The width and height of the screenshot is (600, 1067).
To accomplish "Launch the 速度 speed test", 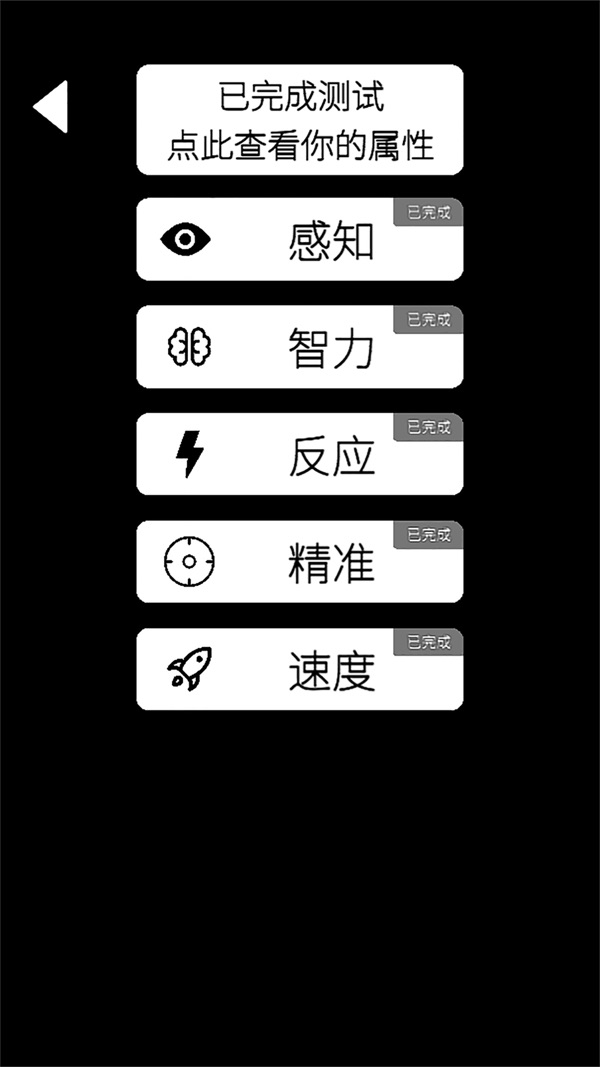I will [x=299, y=669].
